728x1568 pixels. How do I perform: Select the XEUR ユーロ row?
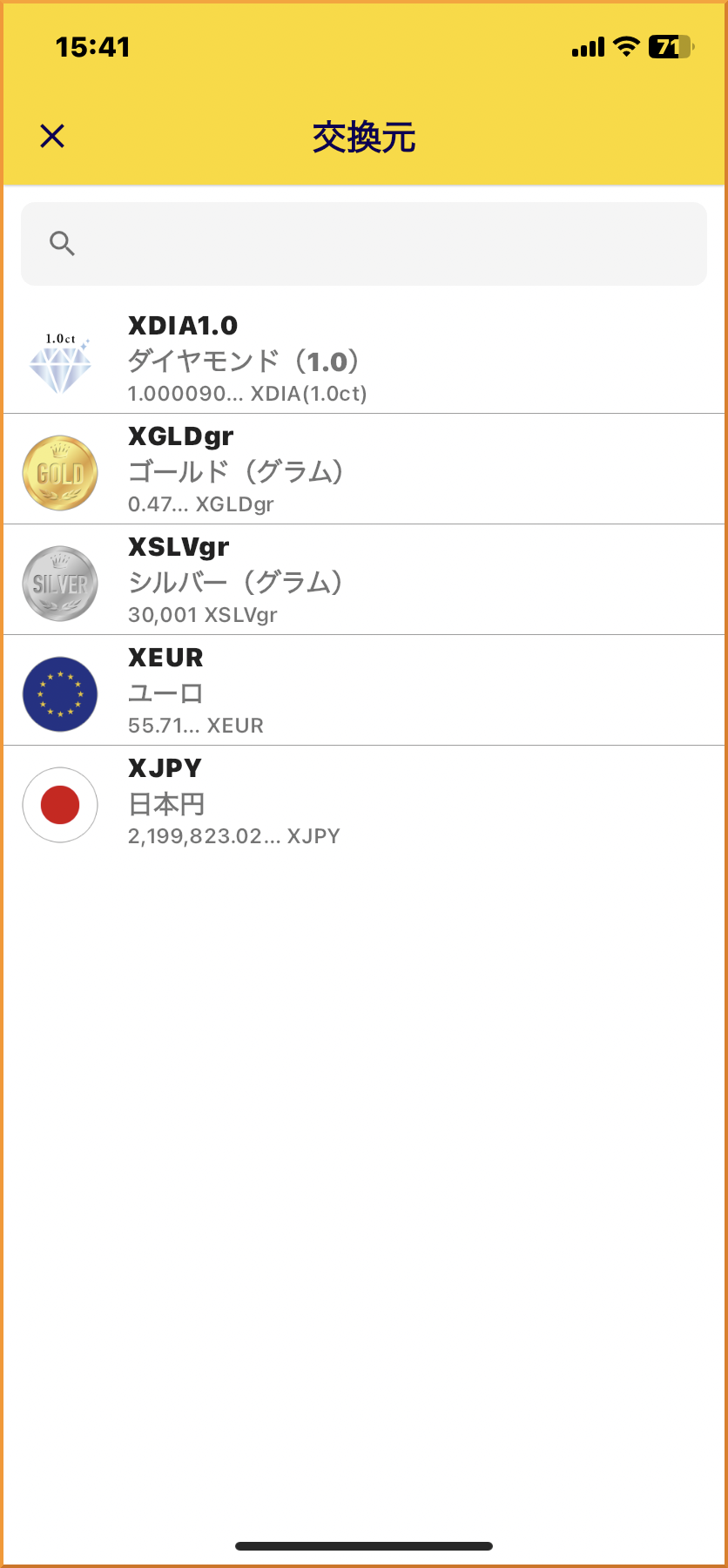pyautogui.click(x=364, y=691)
